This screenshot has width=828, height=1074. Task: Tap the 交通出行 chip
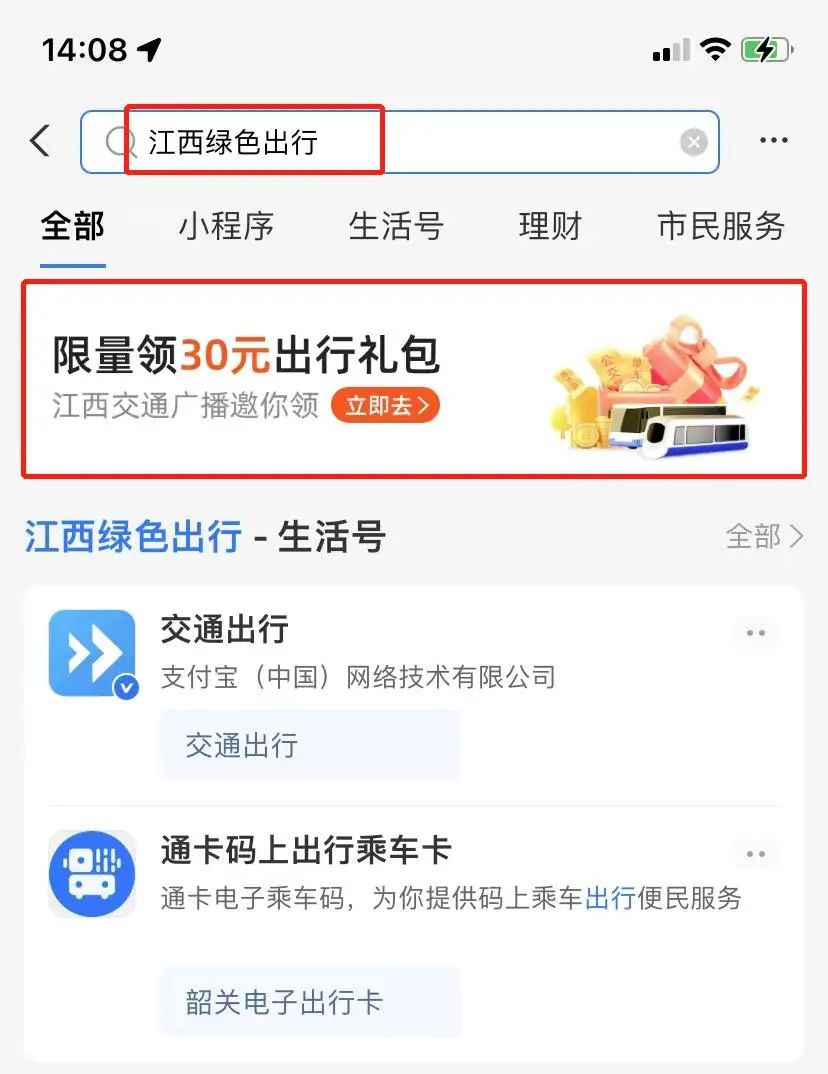point(311,745)
